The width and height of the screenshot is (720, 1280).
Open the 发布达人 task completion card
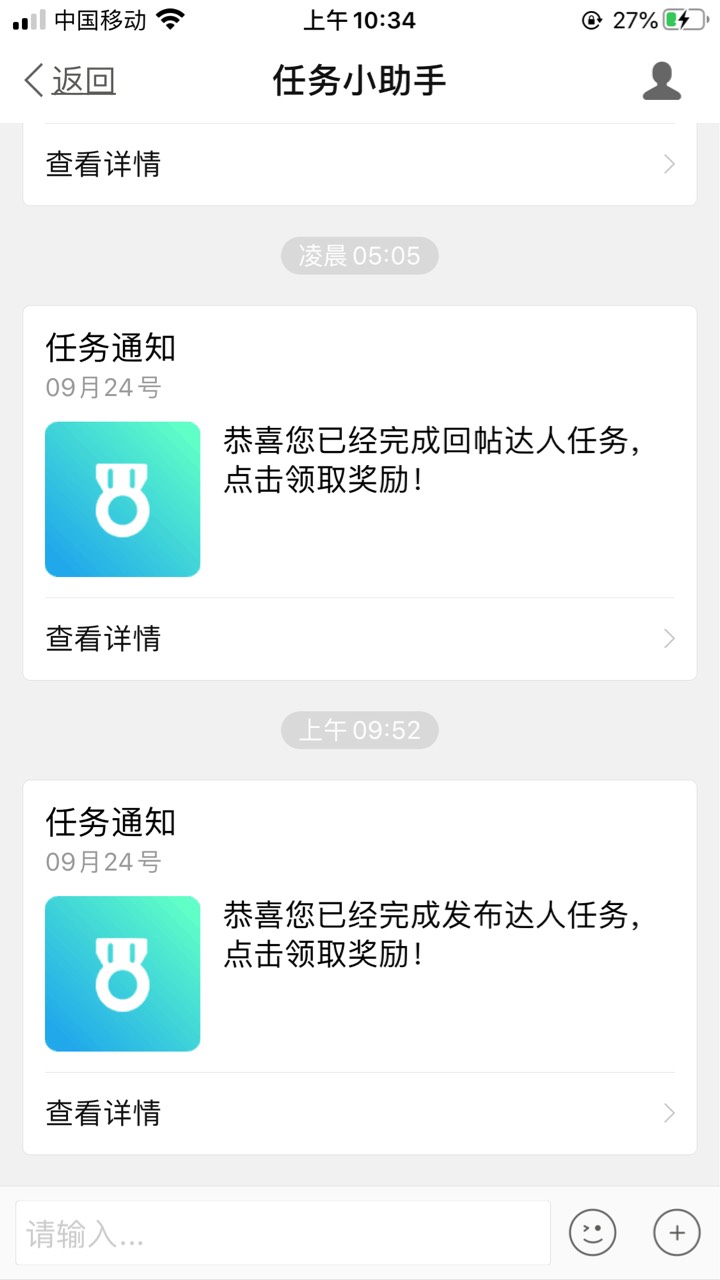coord(360,927)
